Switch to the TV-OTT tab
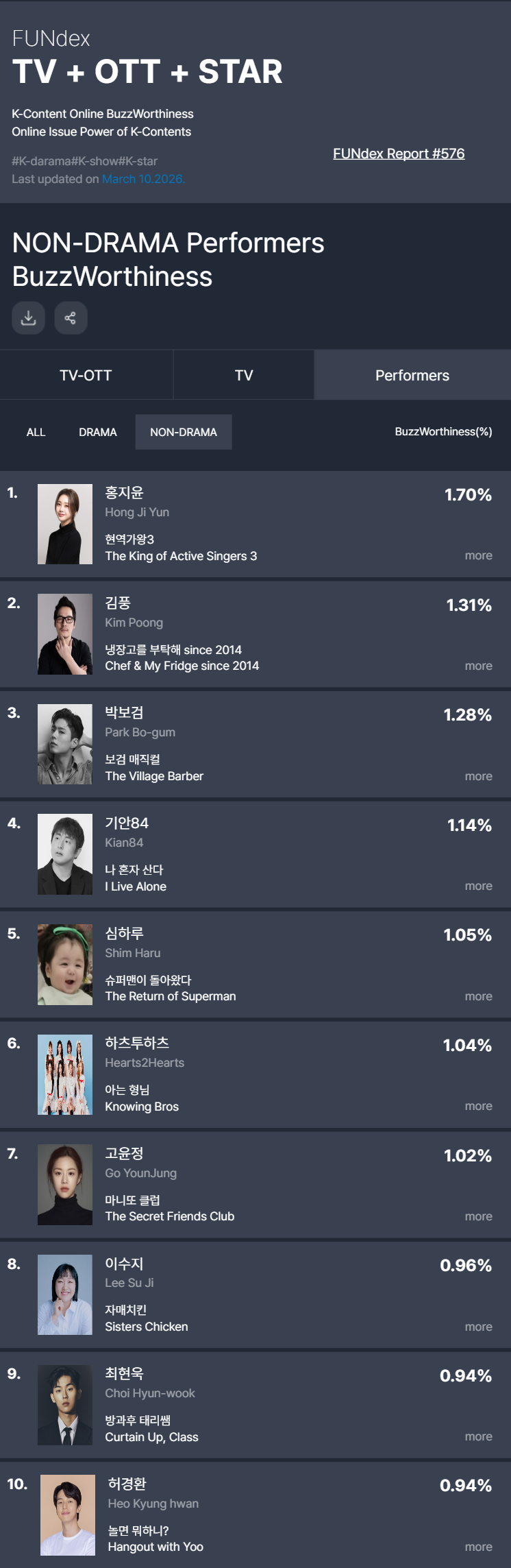The height and width of the screenshot is (1568, 511). pos(86,375)
